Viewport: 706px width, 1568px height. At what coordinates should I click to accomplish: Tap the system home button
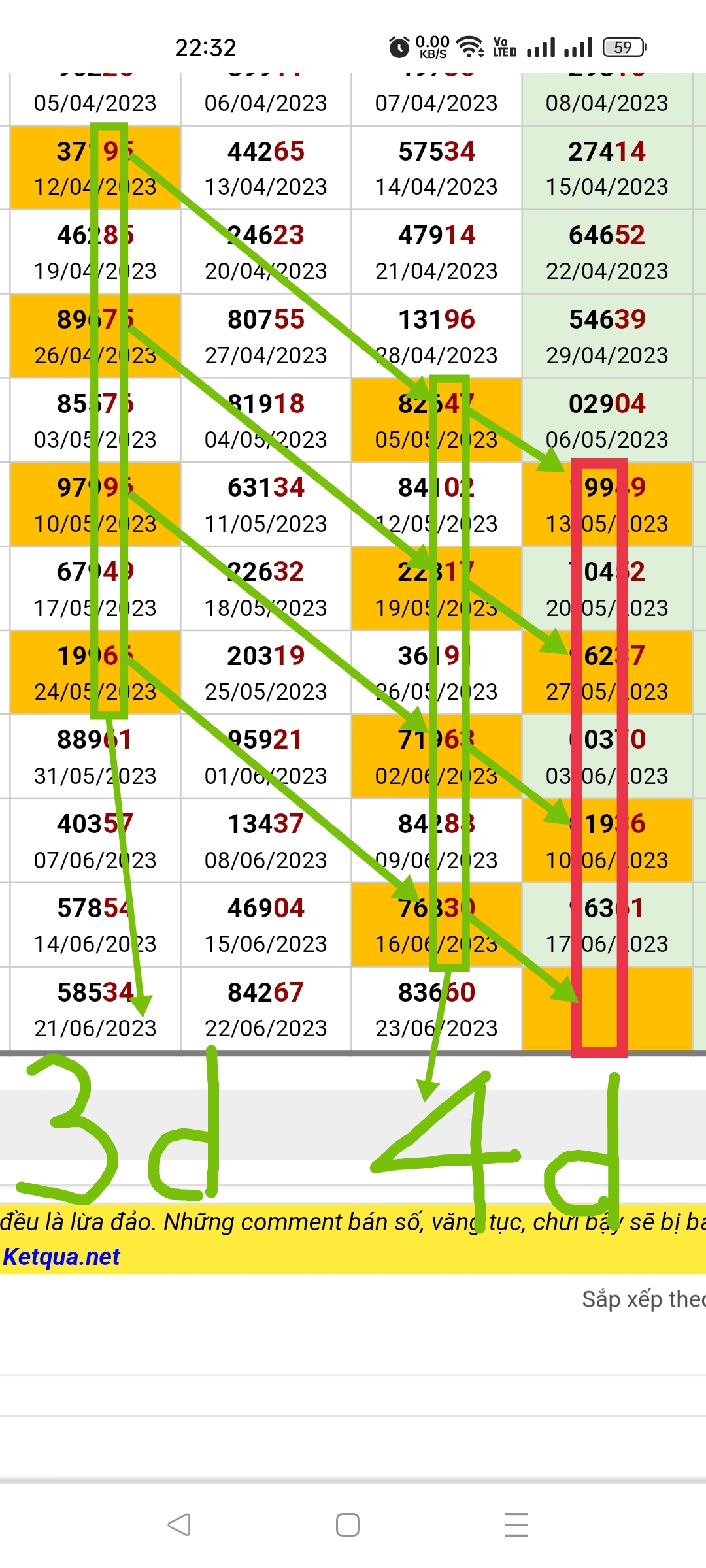point(347,1525)
